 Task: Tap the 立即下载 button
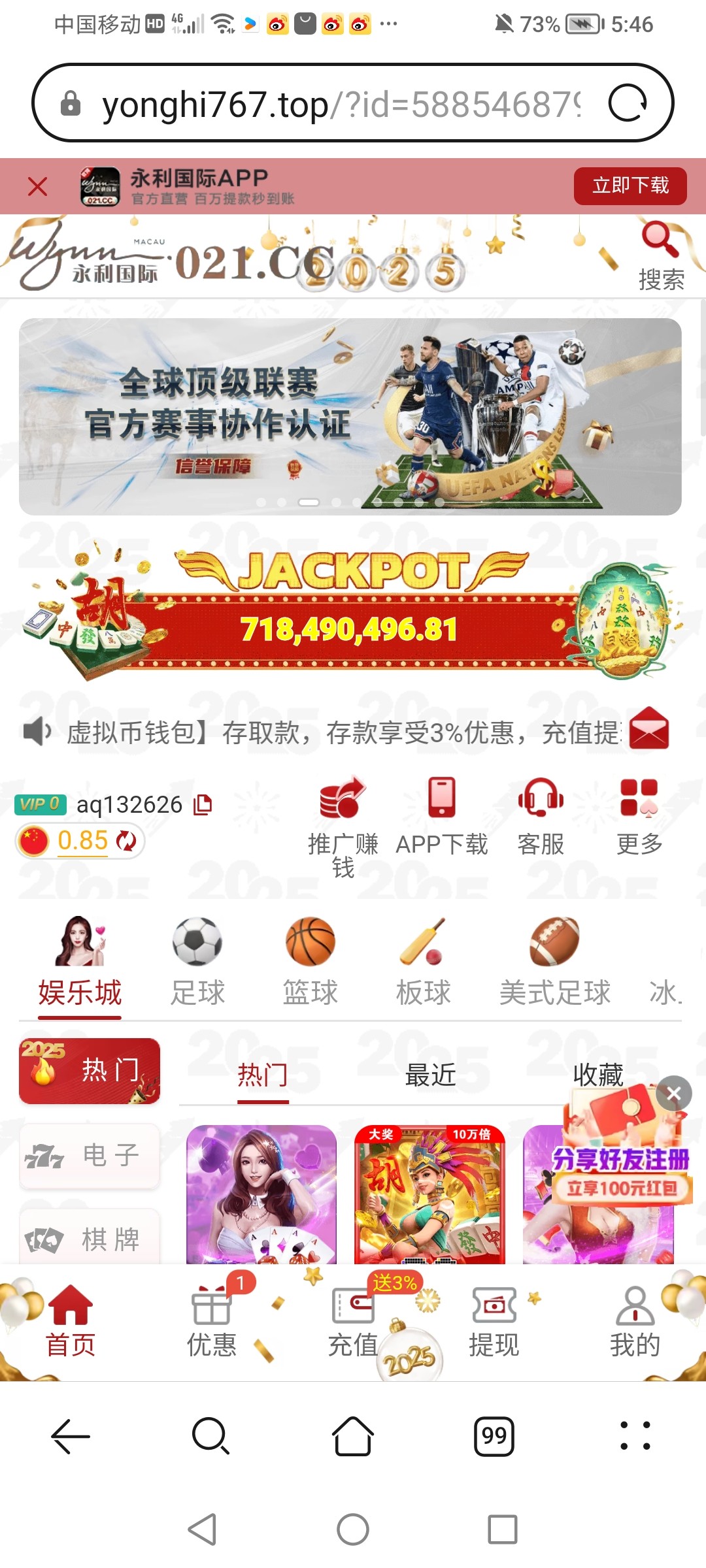point(630,186)
